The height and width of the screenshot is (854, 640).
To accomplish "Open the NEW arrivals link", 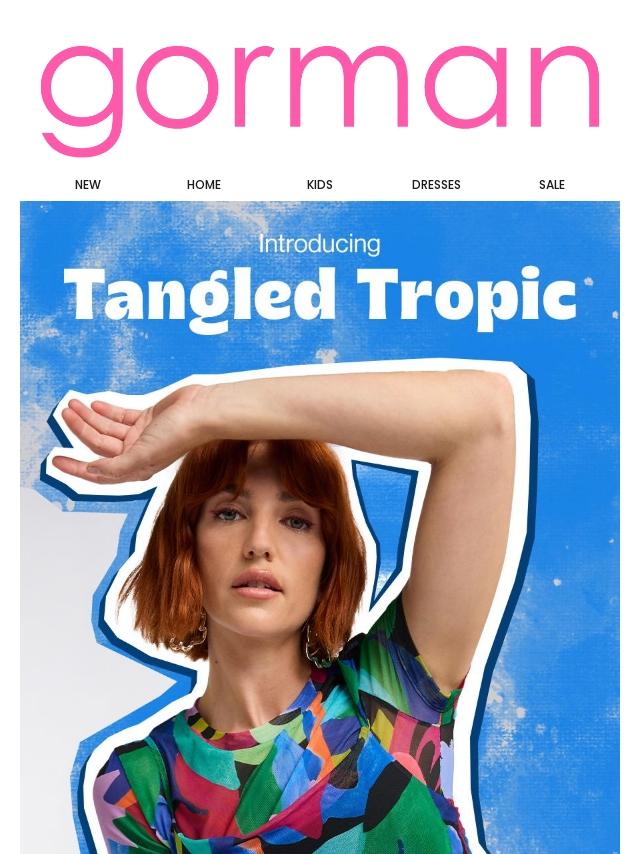I will point(88,185).
